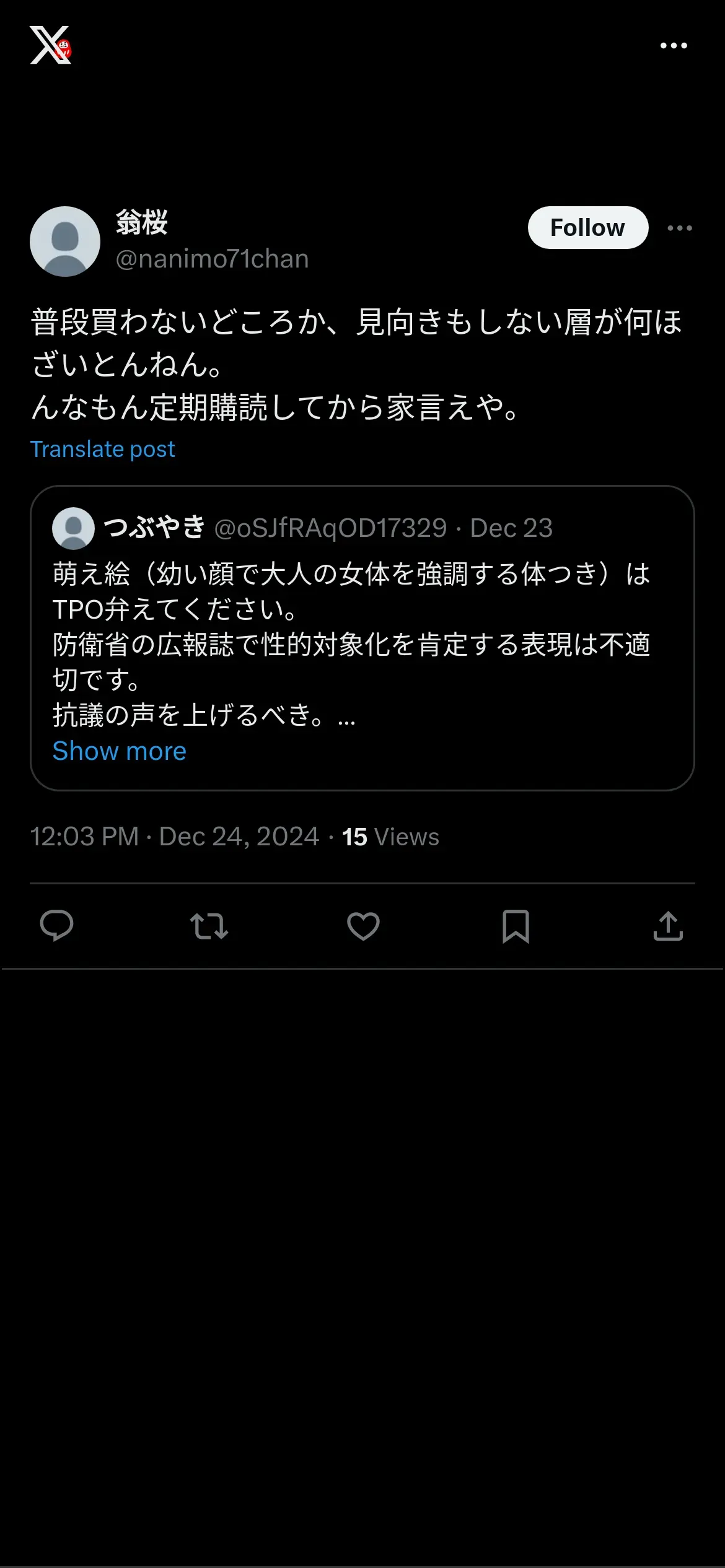
Task: Expand the quoted post with Show more
Action: (120, 751)
